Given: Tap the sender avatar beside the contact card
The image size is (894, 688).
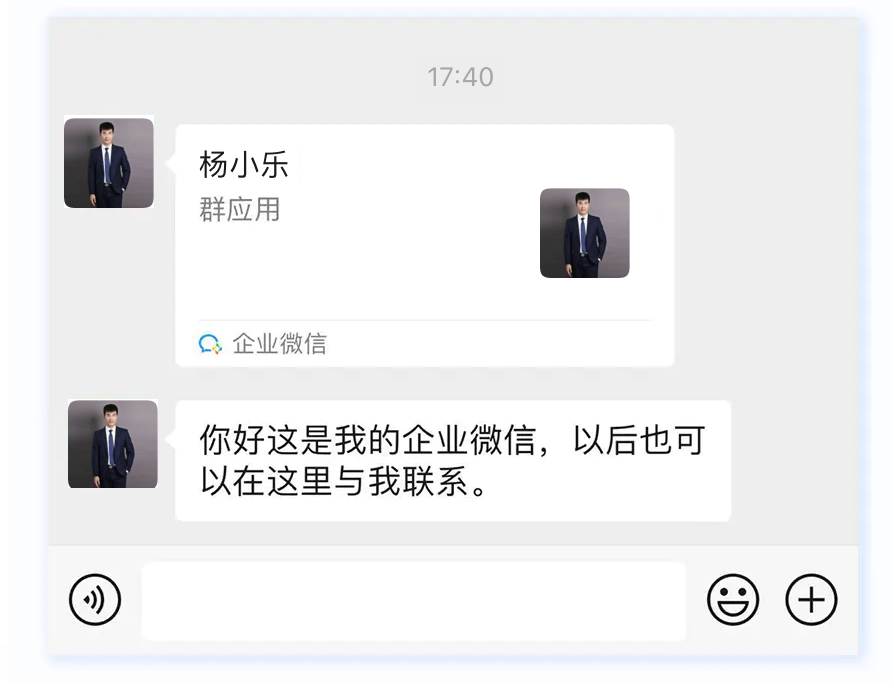Looking at the screenshot, I should [109, 163].
